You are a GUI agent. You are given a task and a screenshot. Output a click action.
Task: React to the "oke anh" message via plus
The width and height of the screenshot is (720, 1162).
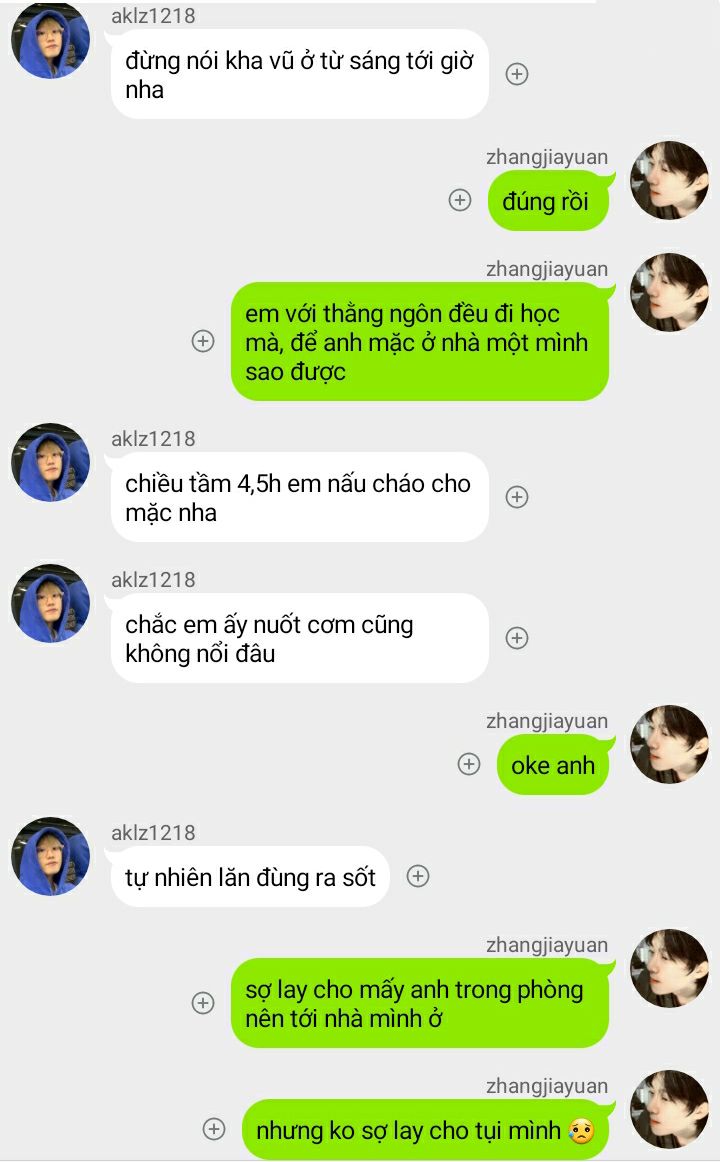469,764
